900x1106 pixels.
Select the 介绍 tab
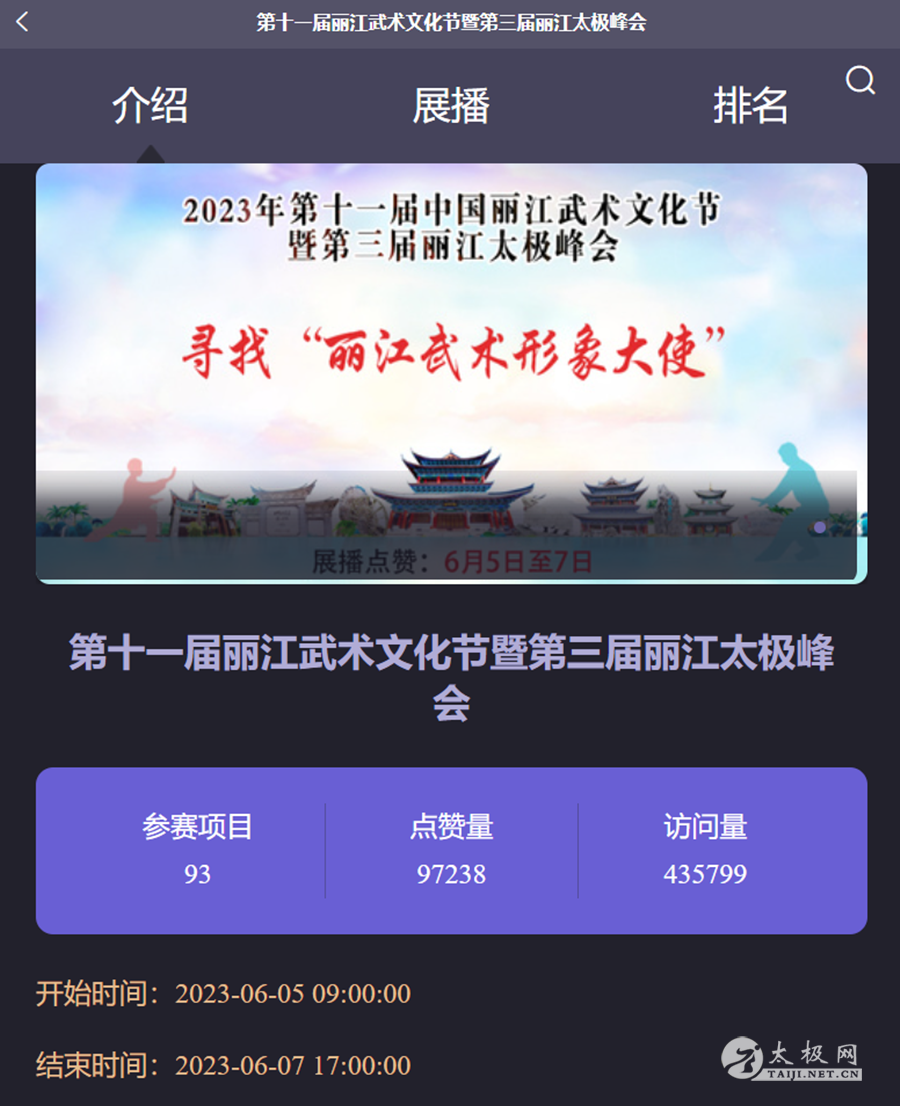(x=150, y=105)
